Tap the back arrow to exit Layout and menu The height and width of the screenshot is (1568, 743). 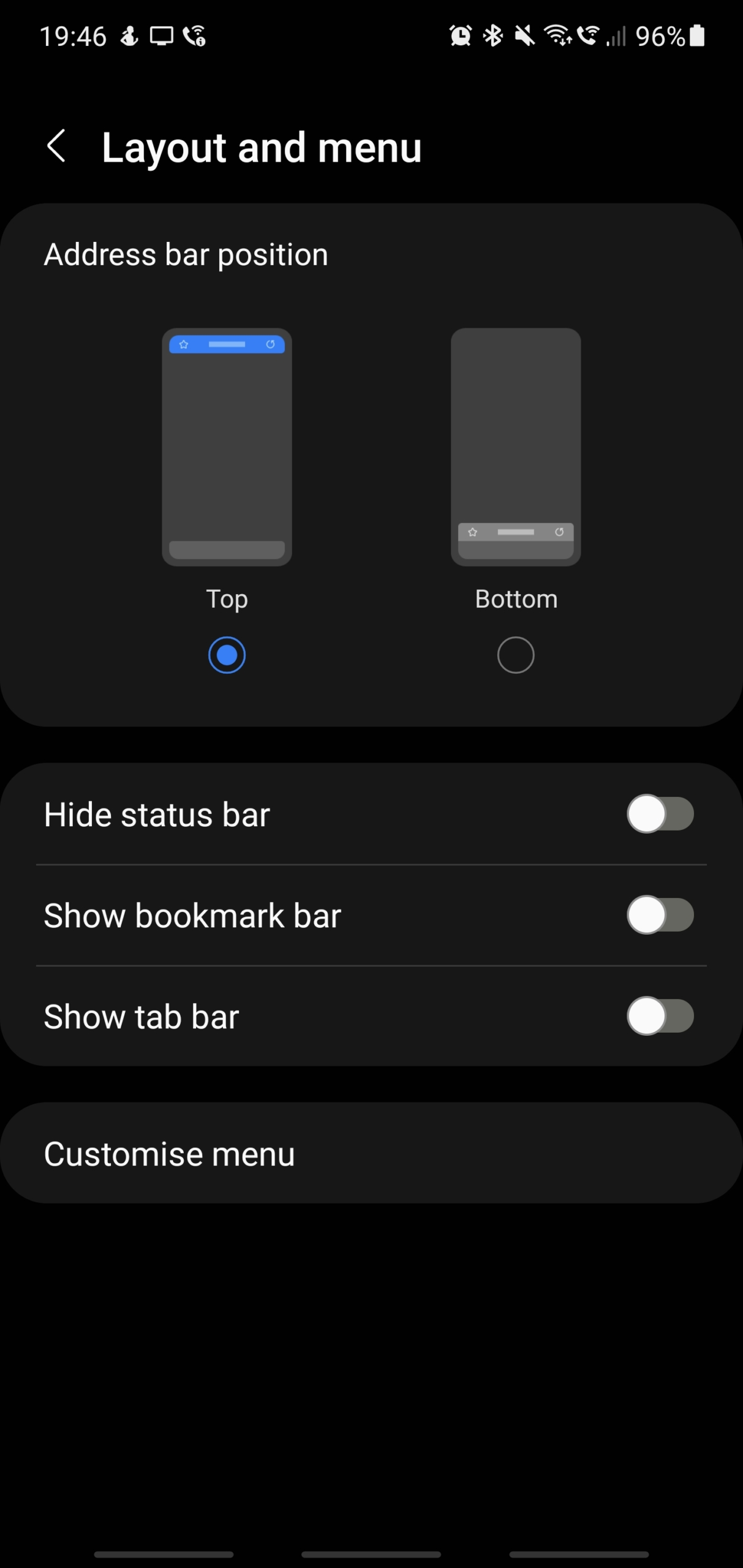[x=56, y=147]
